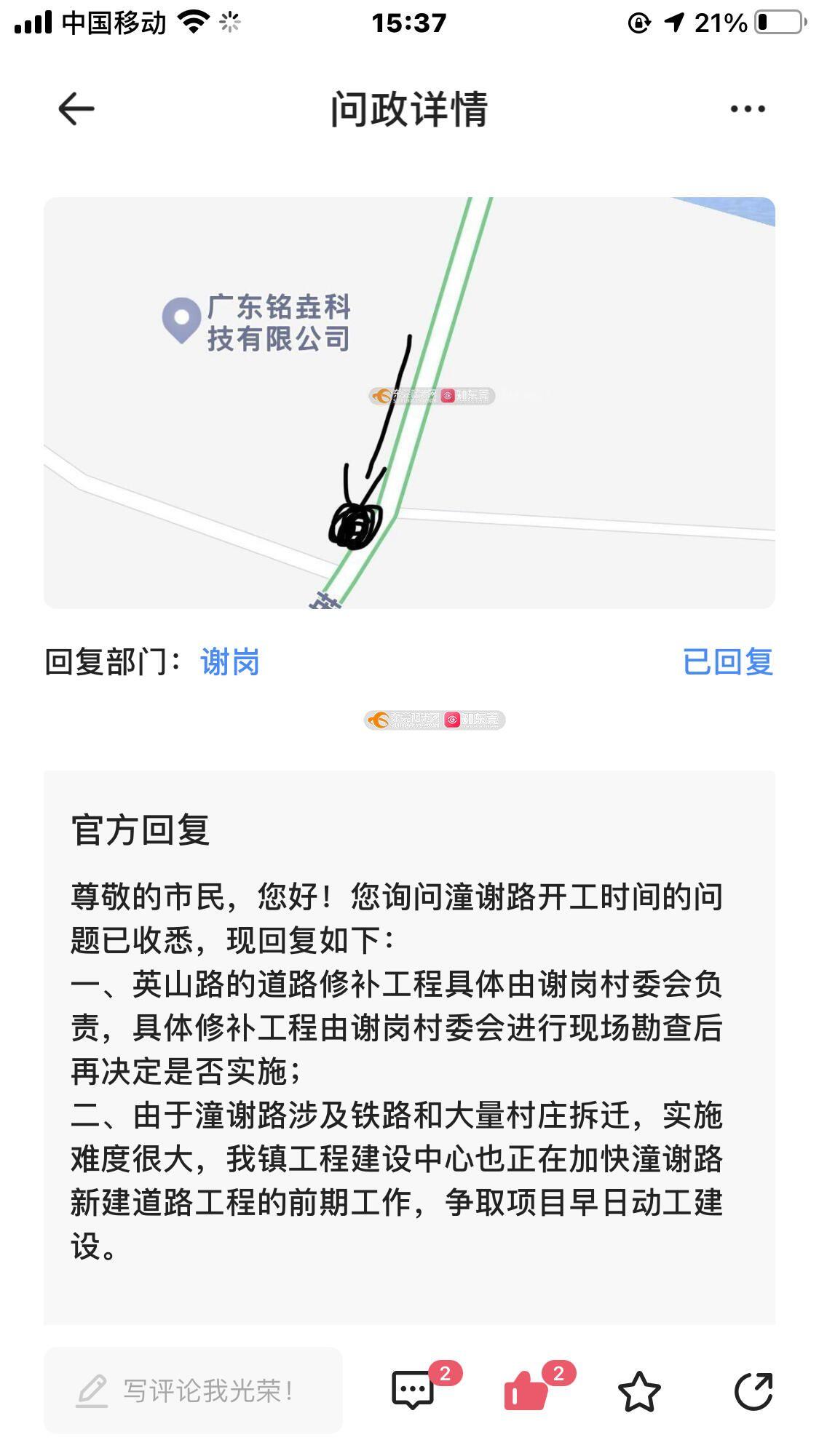Open the three-dot overflow menu
The height and width of the screenshot is (1456, 819).
click(748, 109)
